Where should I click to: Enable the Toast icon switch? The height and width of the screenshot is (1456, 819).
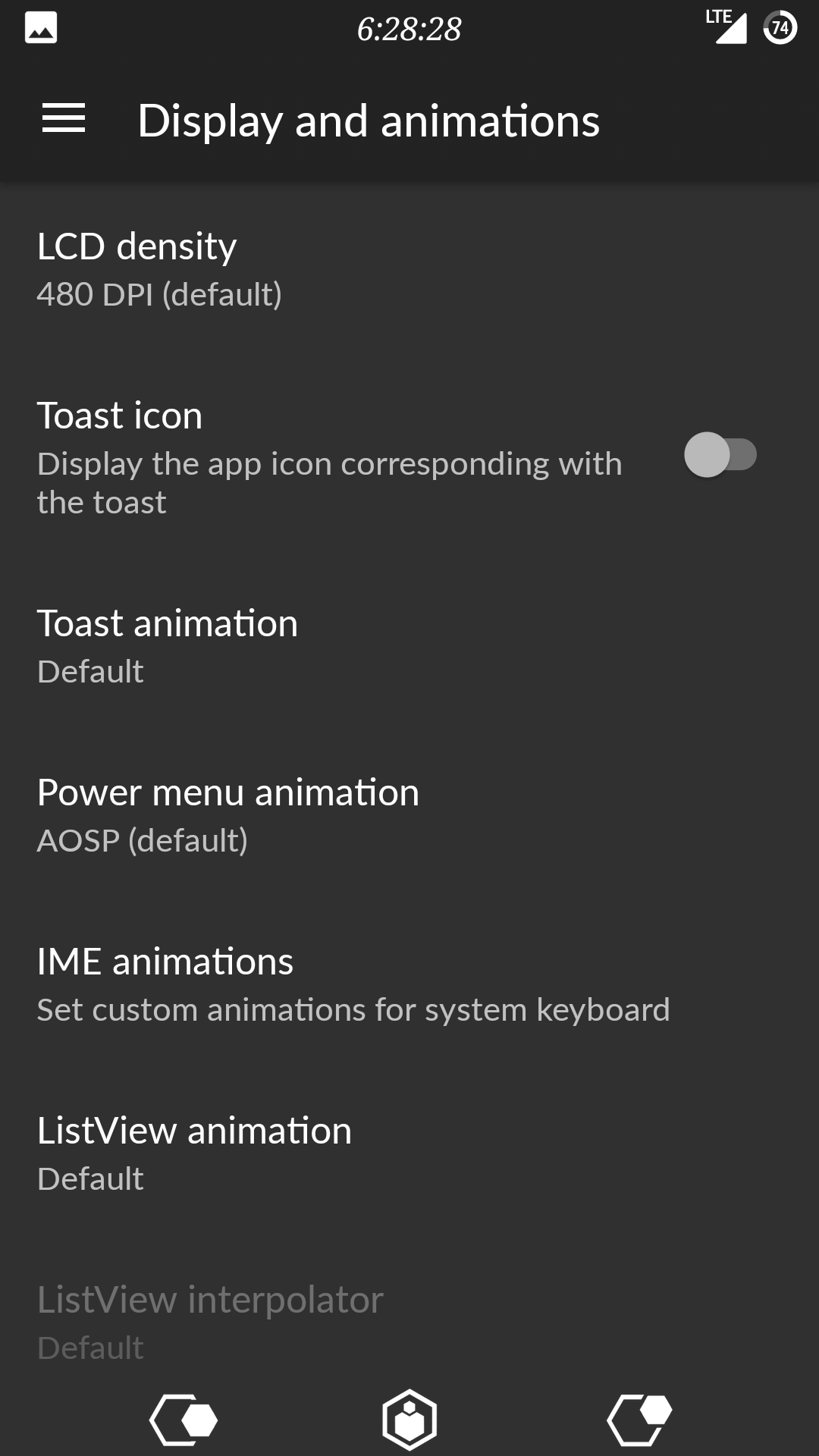pyautogui.click(x=720, y=455)
